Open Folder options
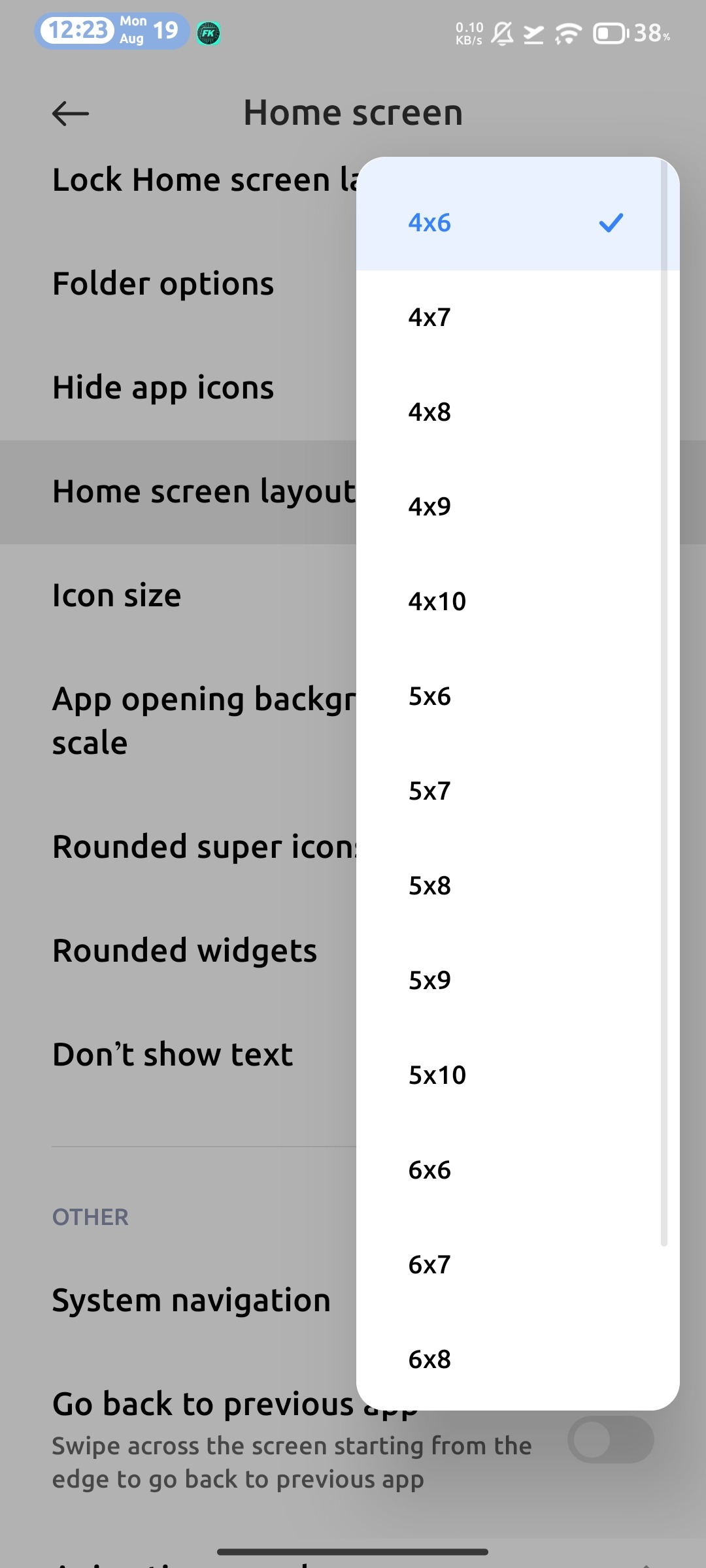The height and width of the screenshot is (1568, 706). [163, 284]
